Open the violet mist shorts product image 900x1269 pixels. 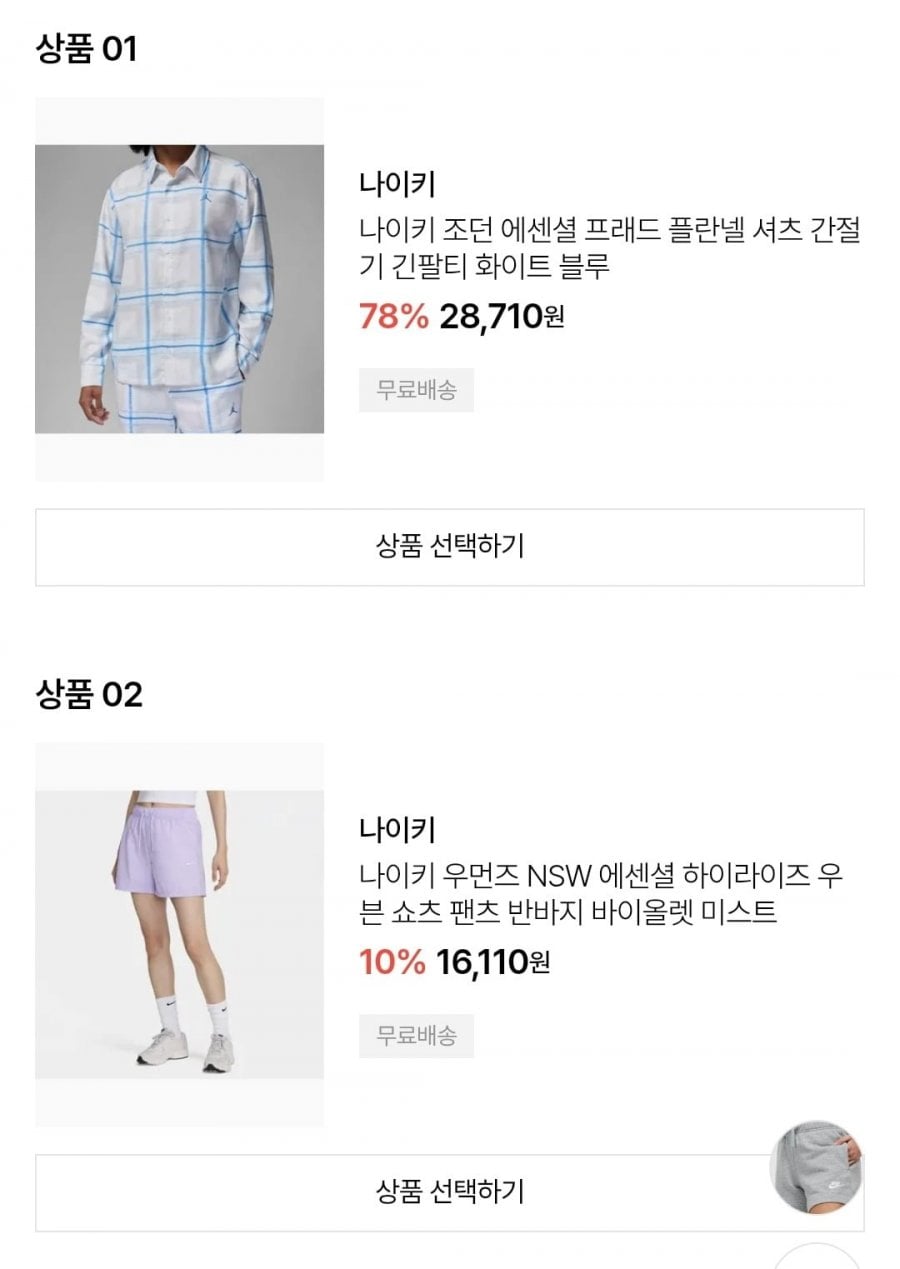click(x=179, y=934)
